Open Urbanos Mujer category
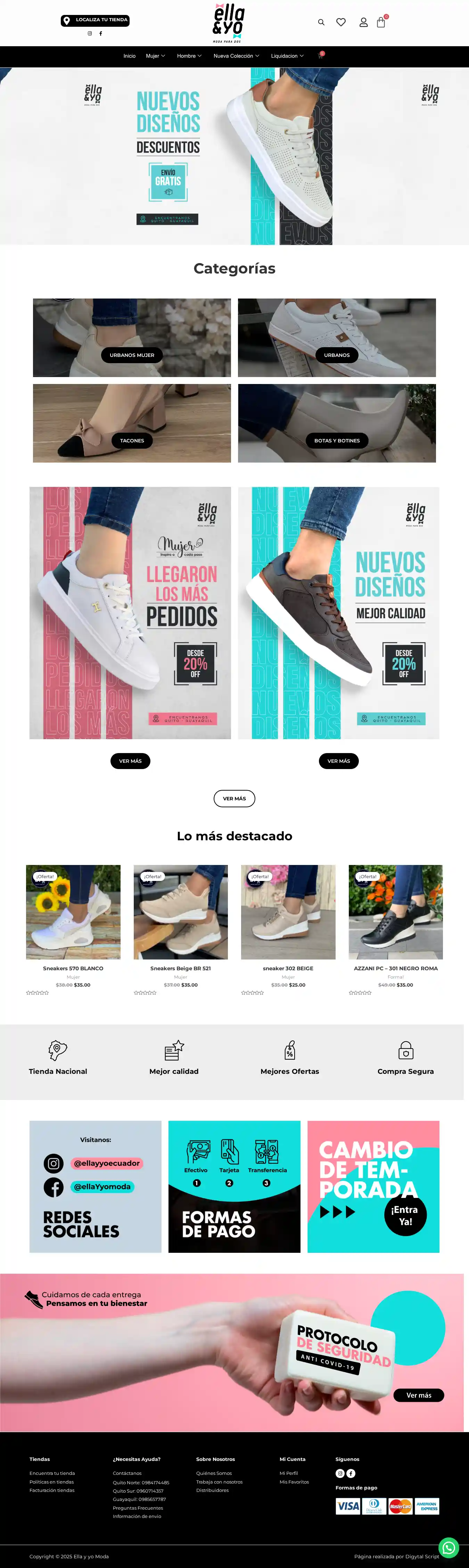The width and height of the screenshot is (469, 1568). click(x=132, y=355)
